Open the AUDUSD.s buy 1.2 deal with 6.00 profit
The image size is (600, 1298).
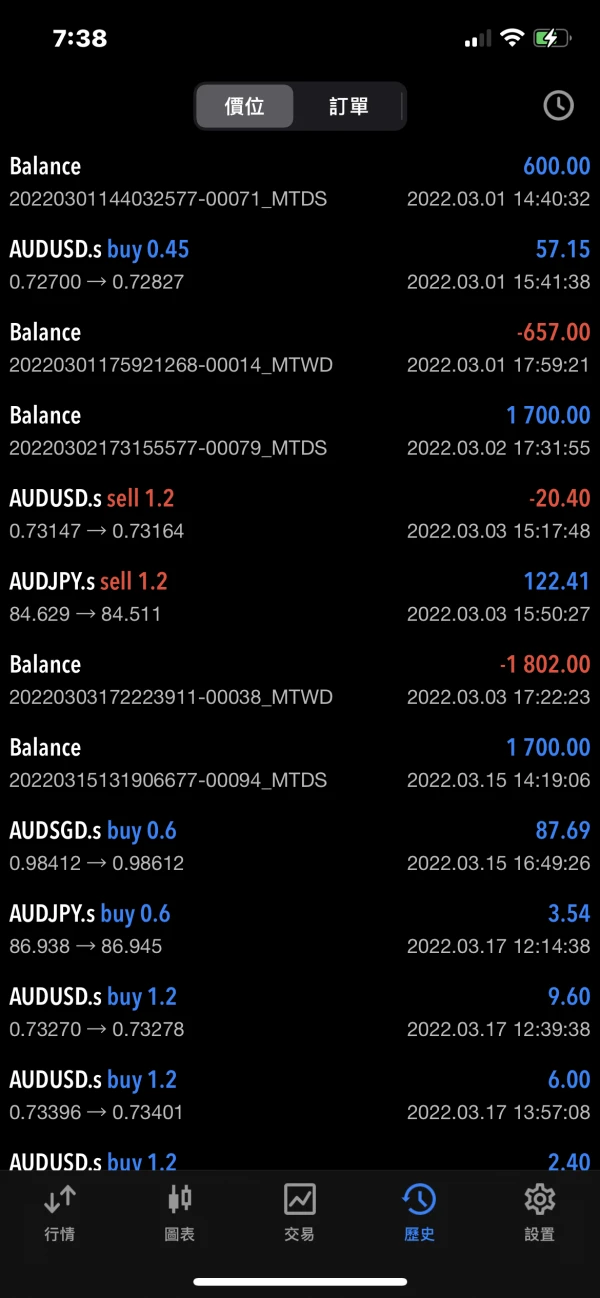click(300, 1094)
